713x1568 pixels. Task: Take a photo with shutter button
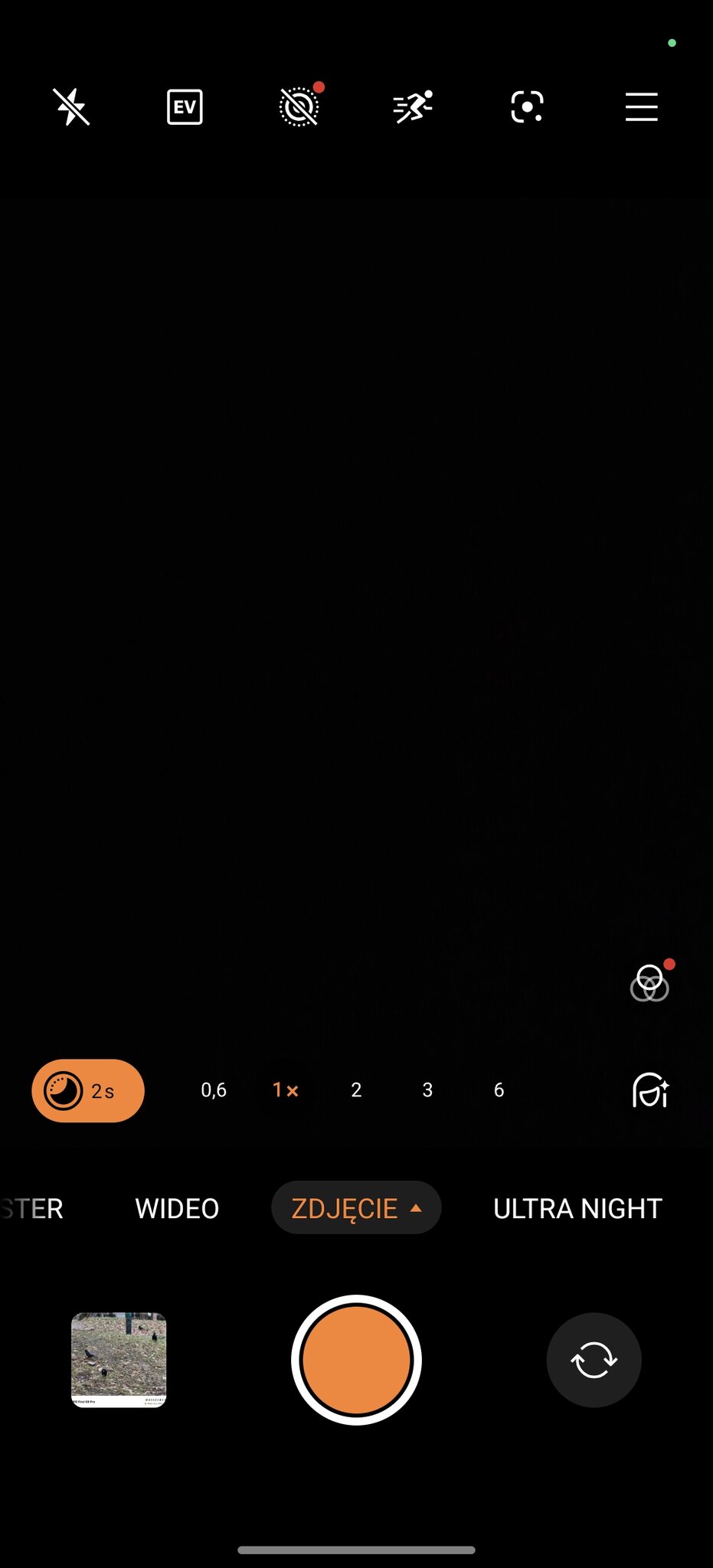coord(356,1360)
